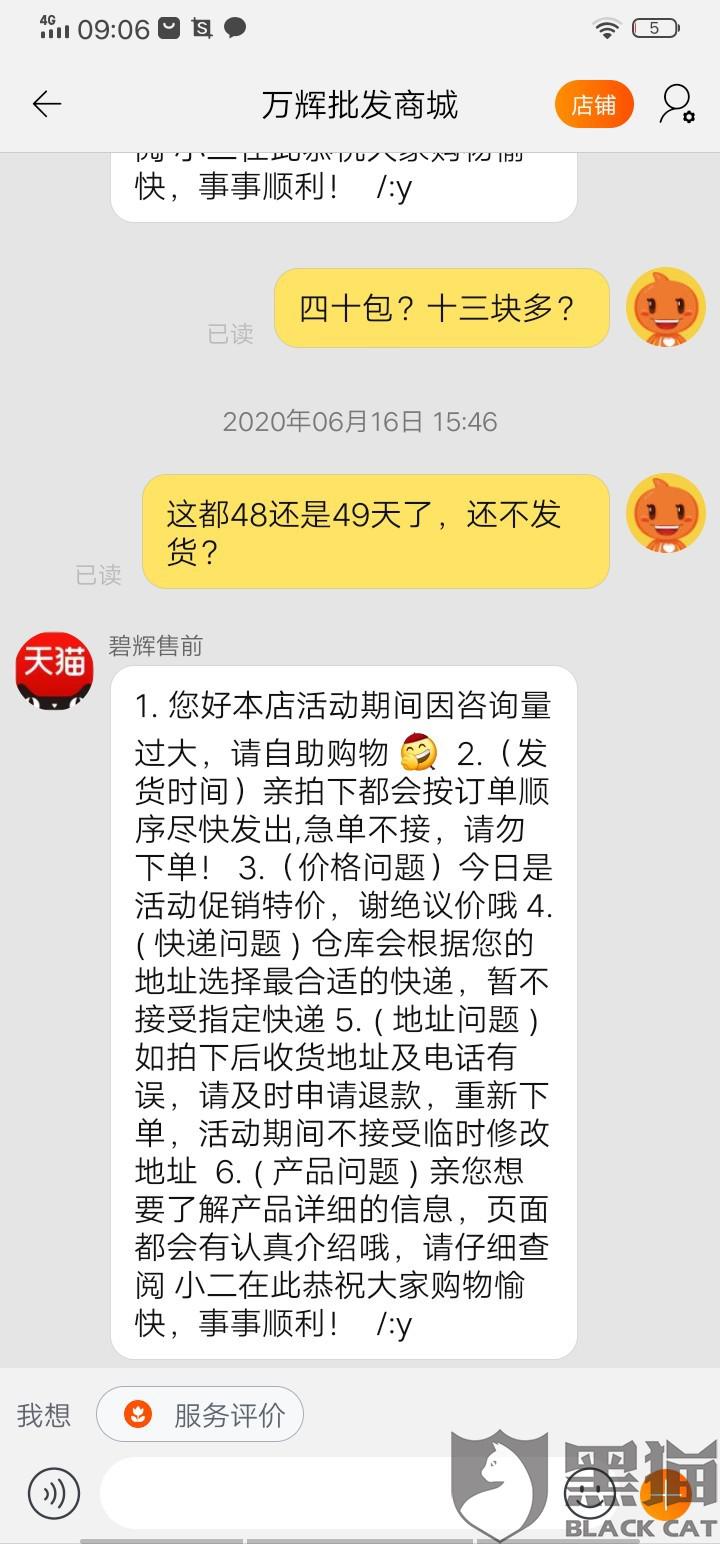This screenshot has width=720, height=1544.
Task: Go back using the top-left arrow
Action: click(x=47, y=104)
